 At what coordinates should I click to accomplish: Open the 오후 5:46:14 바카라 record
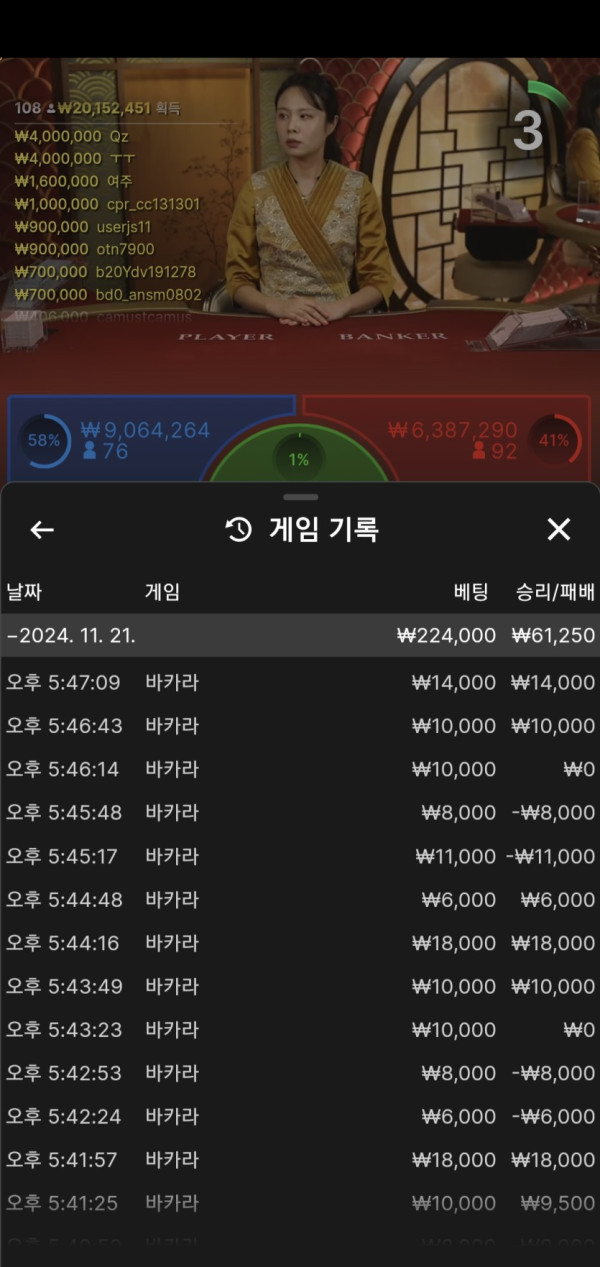coord(300,769)
